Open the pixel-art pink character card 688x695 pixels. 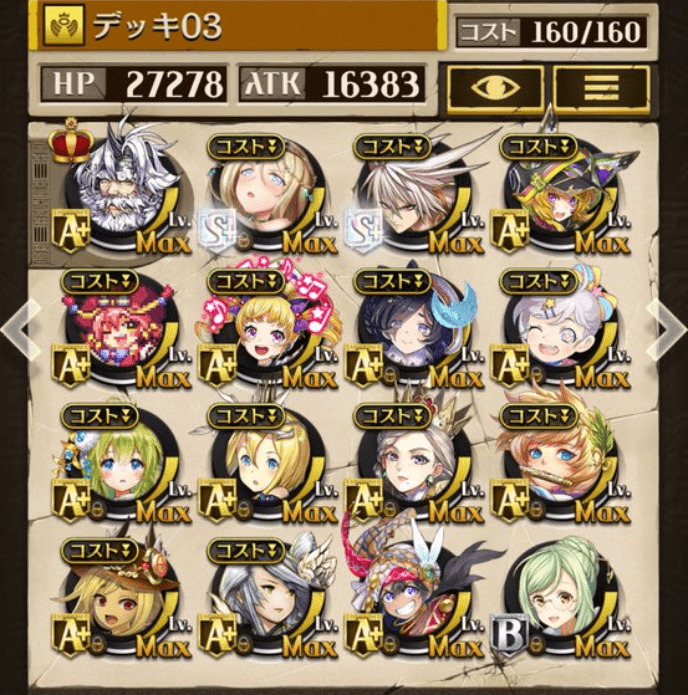(x=120, y=328)
